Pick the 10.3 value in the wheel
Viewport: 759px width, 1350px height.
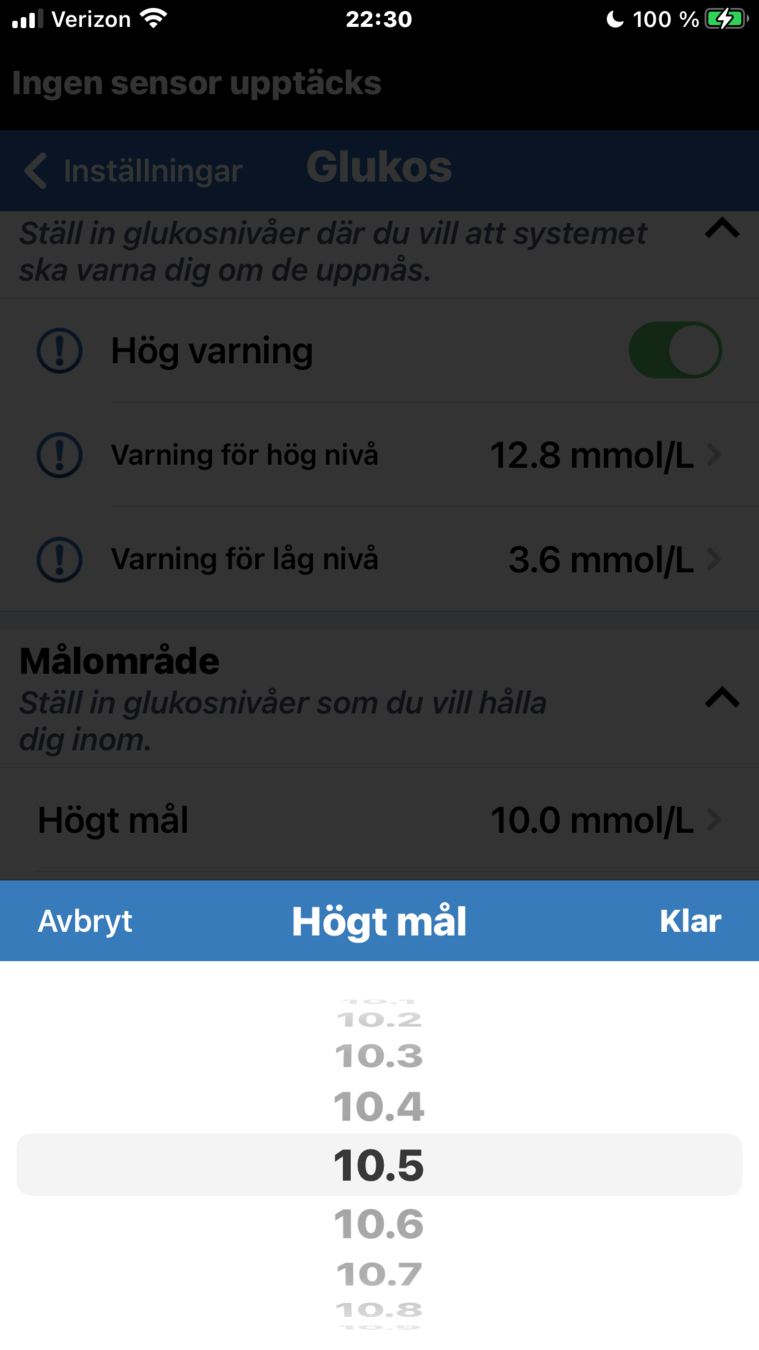(379, 1056)
